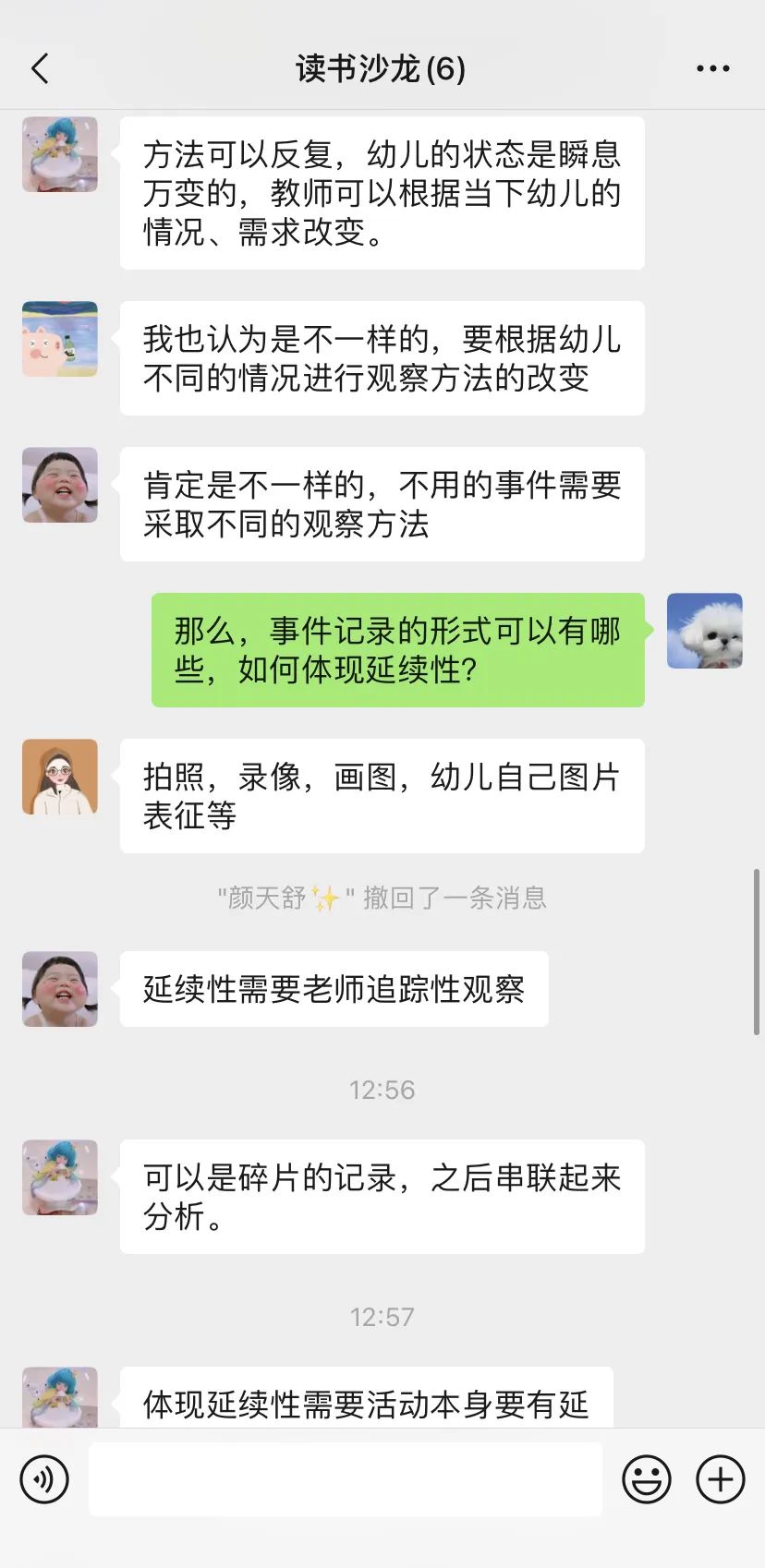
Task: Tap the message text field
Action: [345, 1478]
